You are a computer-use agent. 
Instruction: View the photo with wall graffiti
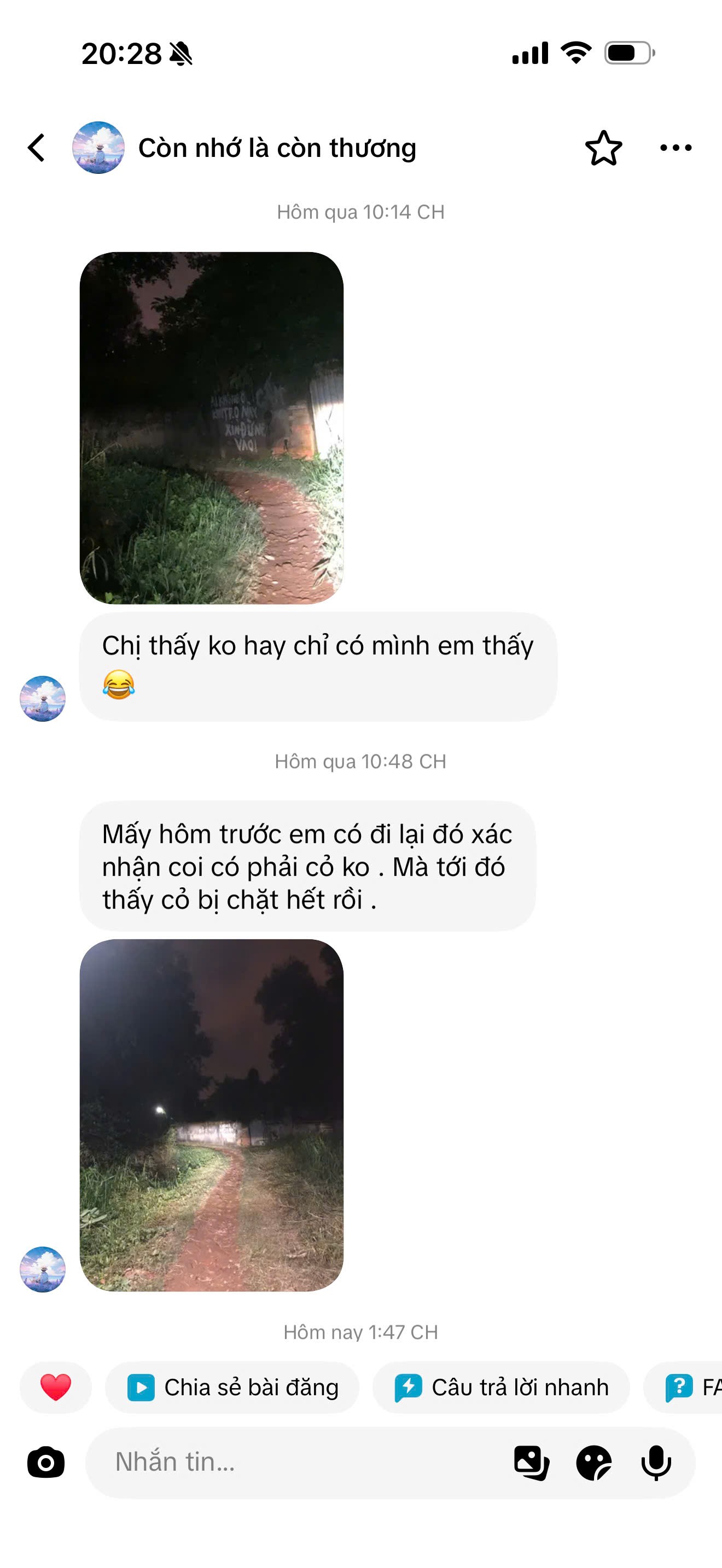(x=211, y=428)
